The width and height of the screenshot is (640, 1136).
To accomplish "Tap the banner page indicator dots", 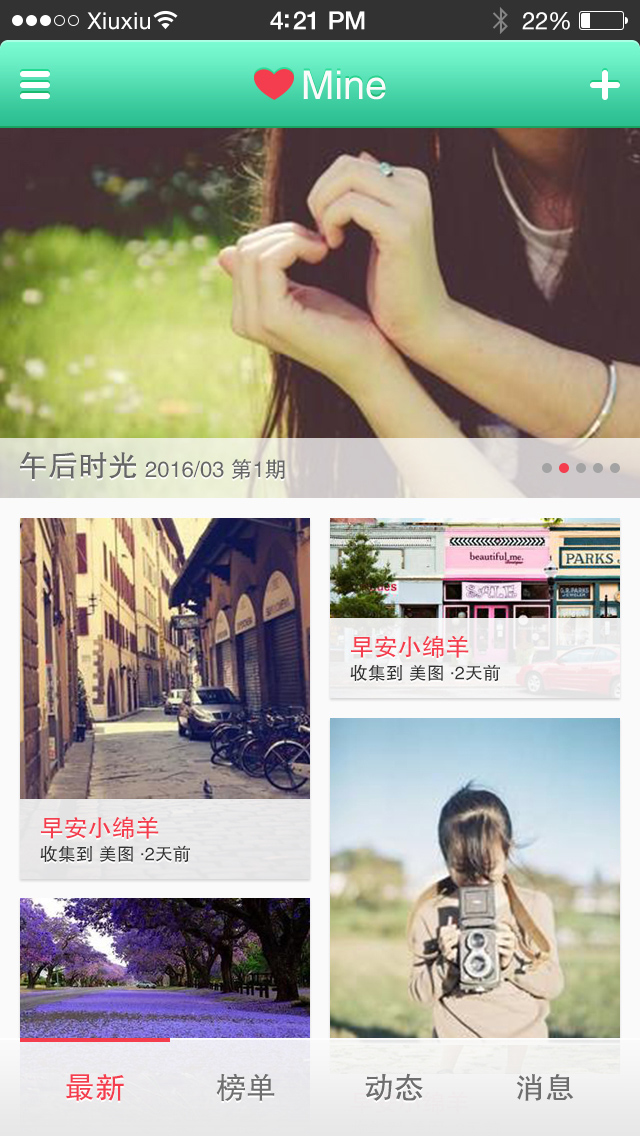I will pos(581,468).
